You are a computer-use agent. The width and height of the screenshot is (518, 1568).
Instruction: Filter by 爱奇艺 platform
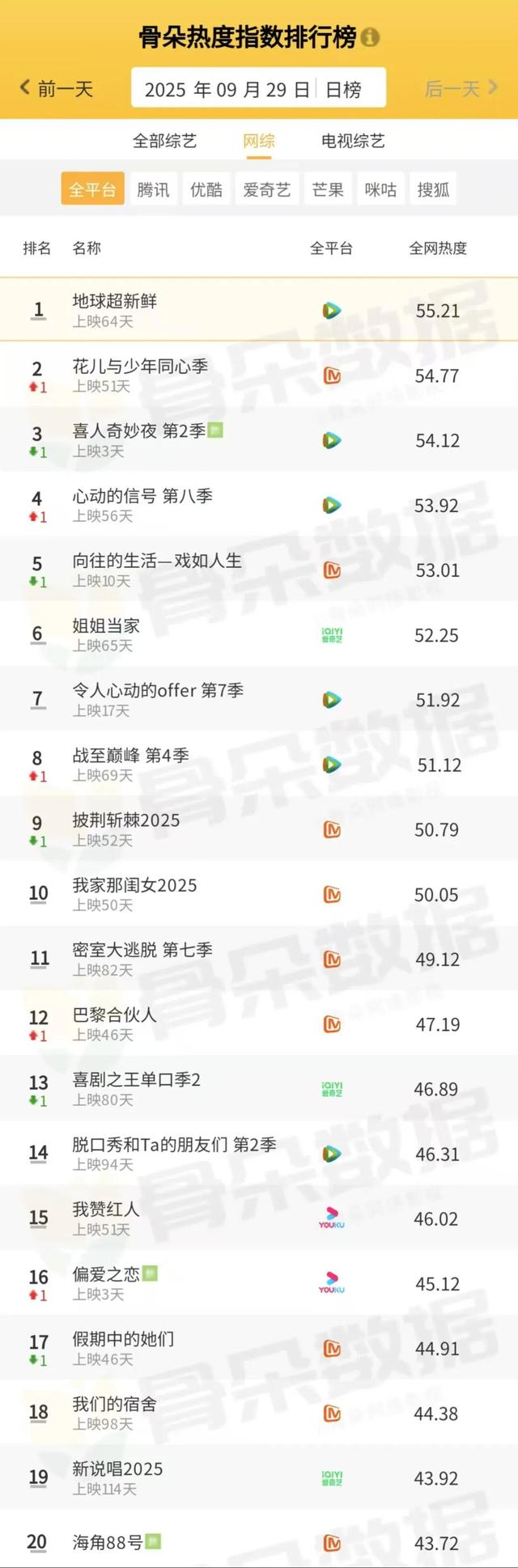tap(267, 189)
